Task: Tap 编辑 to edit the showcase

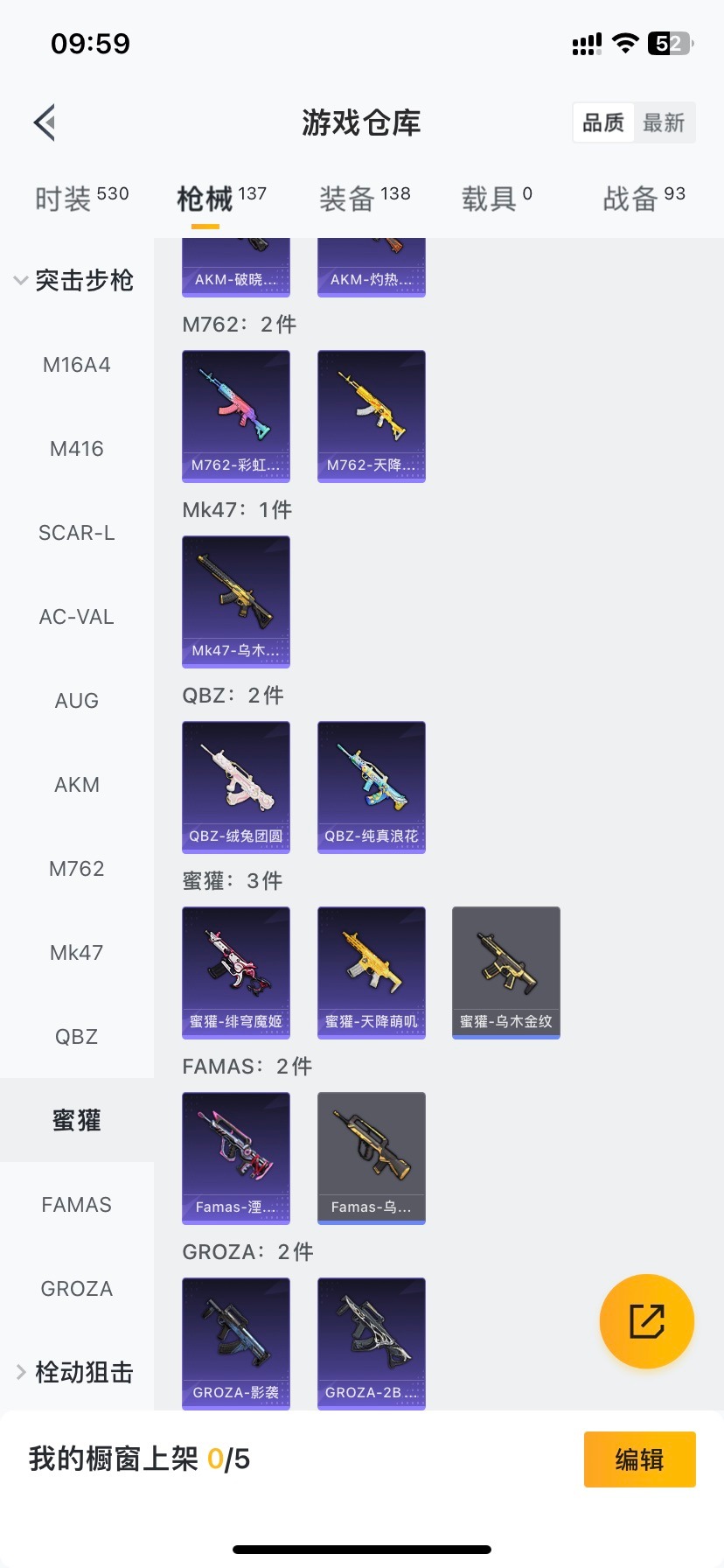Action: [639, 1459]
